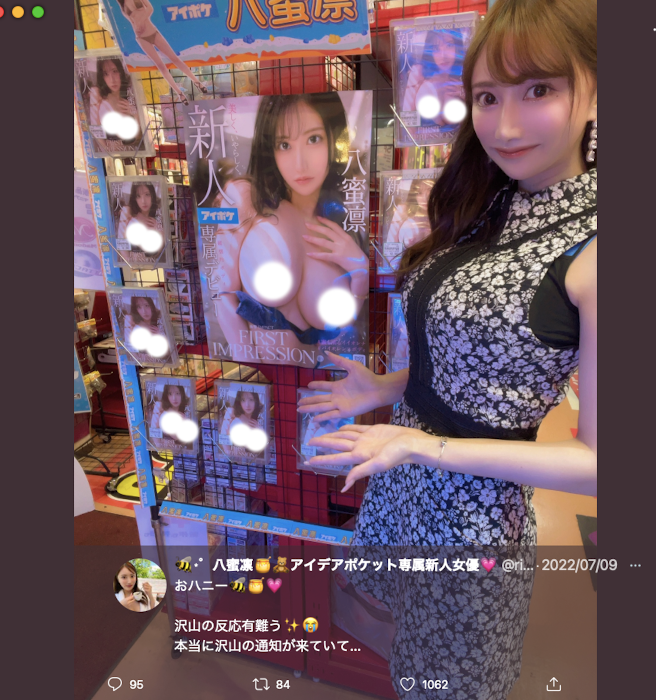The height and width of the screenshot is (700, 656).
Task: Open the tweet's three-dot overflow menu
Action: [635, 565]
